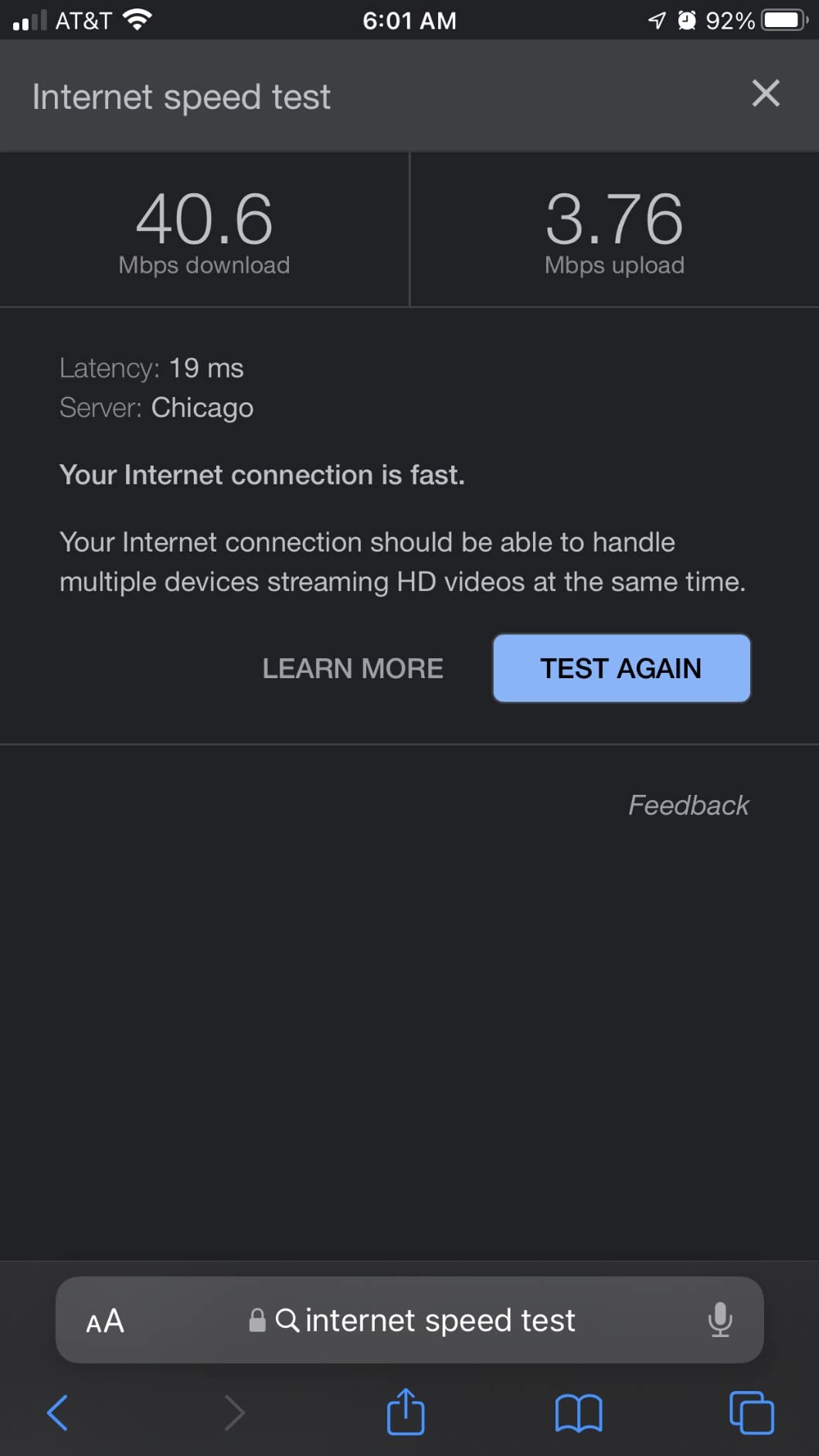
Task: Start voice search with the microphone
Action: pyautogui.click(x=720, y=1320)
